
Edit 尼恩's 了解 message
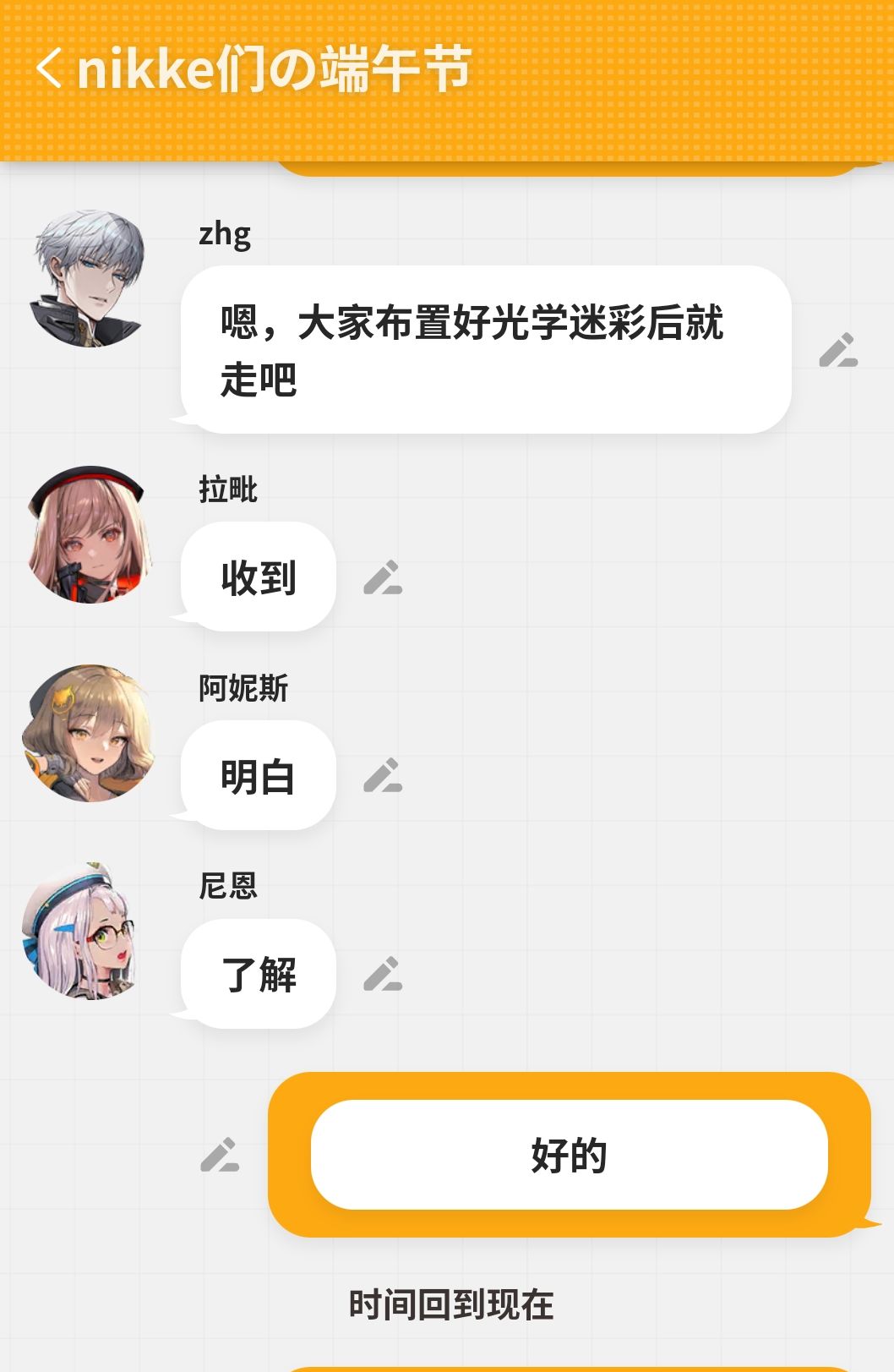(383, 974)
